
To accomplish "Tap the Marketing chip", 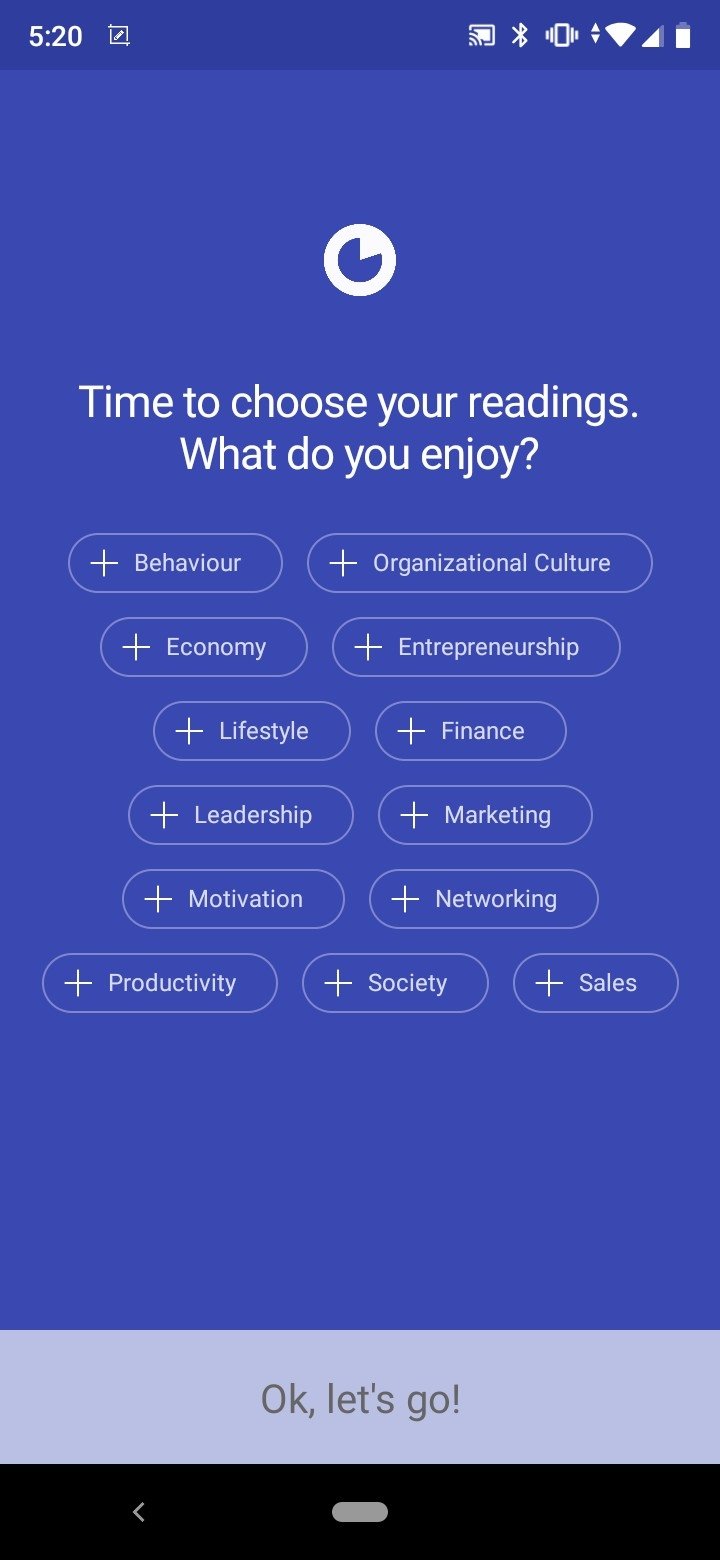I will tap(485, 815).
